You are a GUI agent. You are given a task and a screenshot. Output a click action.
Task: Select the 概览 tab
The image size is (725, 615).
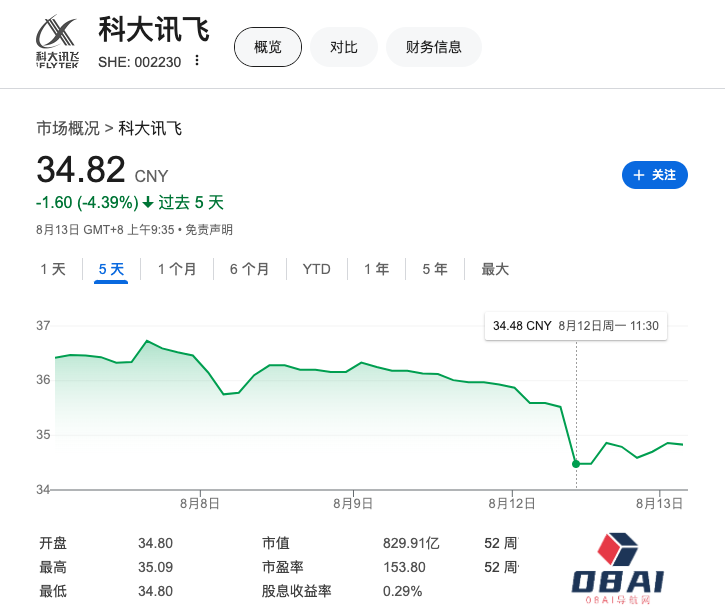(x=268, y=47)
